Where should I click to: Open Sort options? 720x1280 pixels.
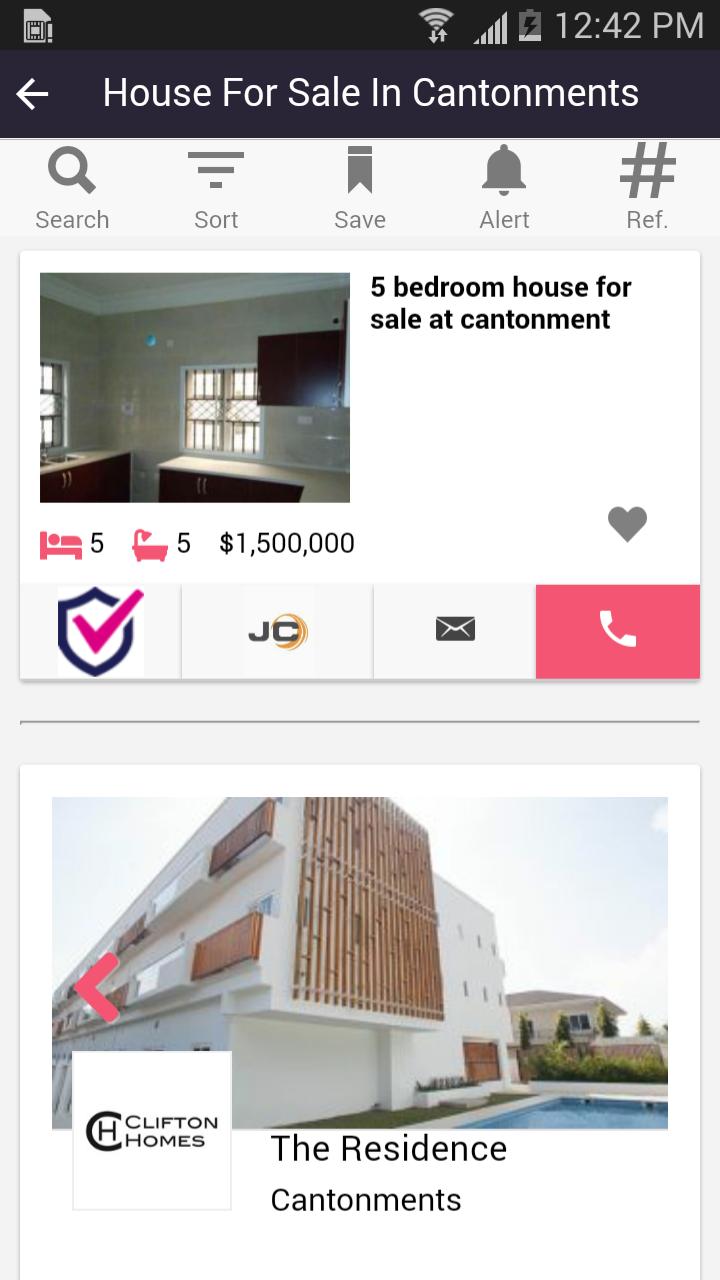(x=216, y=188)
